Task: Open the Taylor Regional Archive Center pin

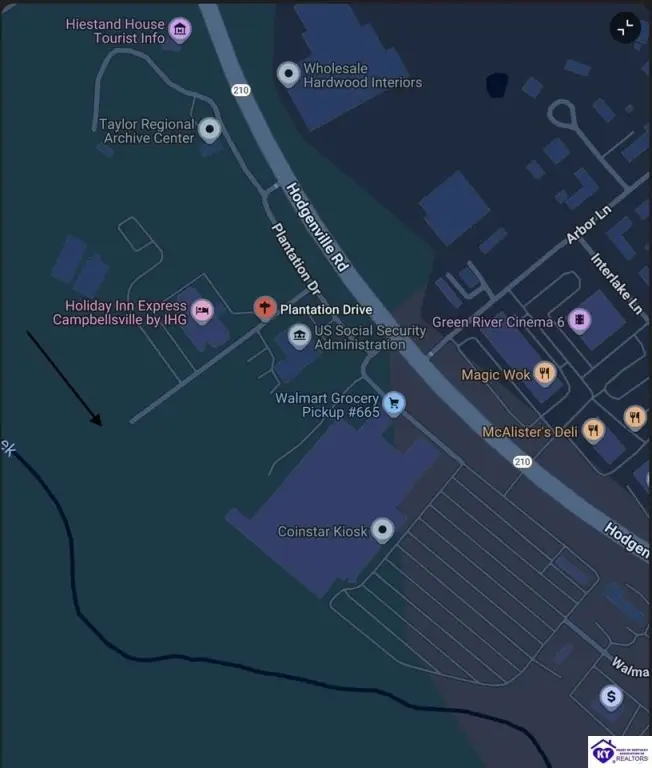Action: (209, 129)
